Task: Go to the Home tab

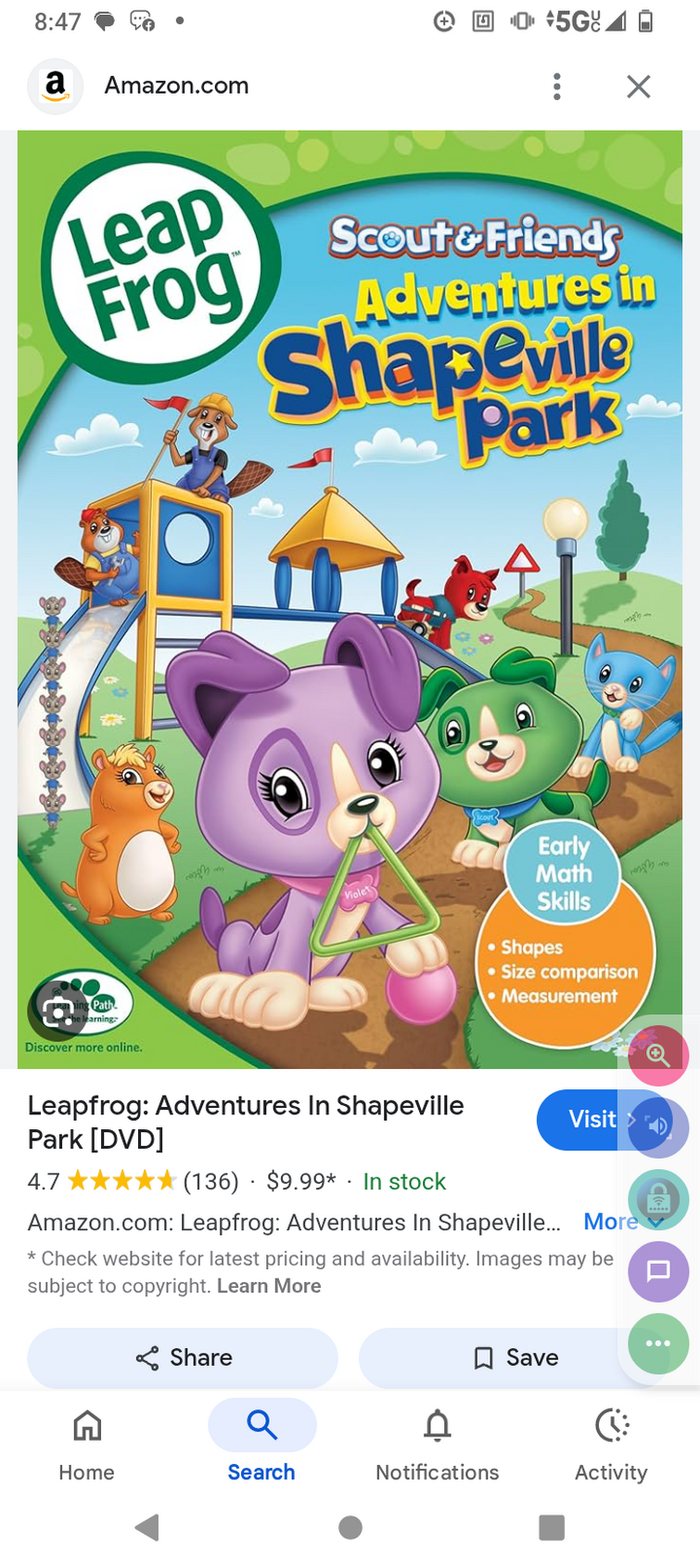Action: point(86,1444)
